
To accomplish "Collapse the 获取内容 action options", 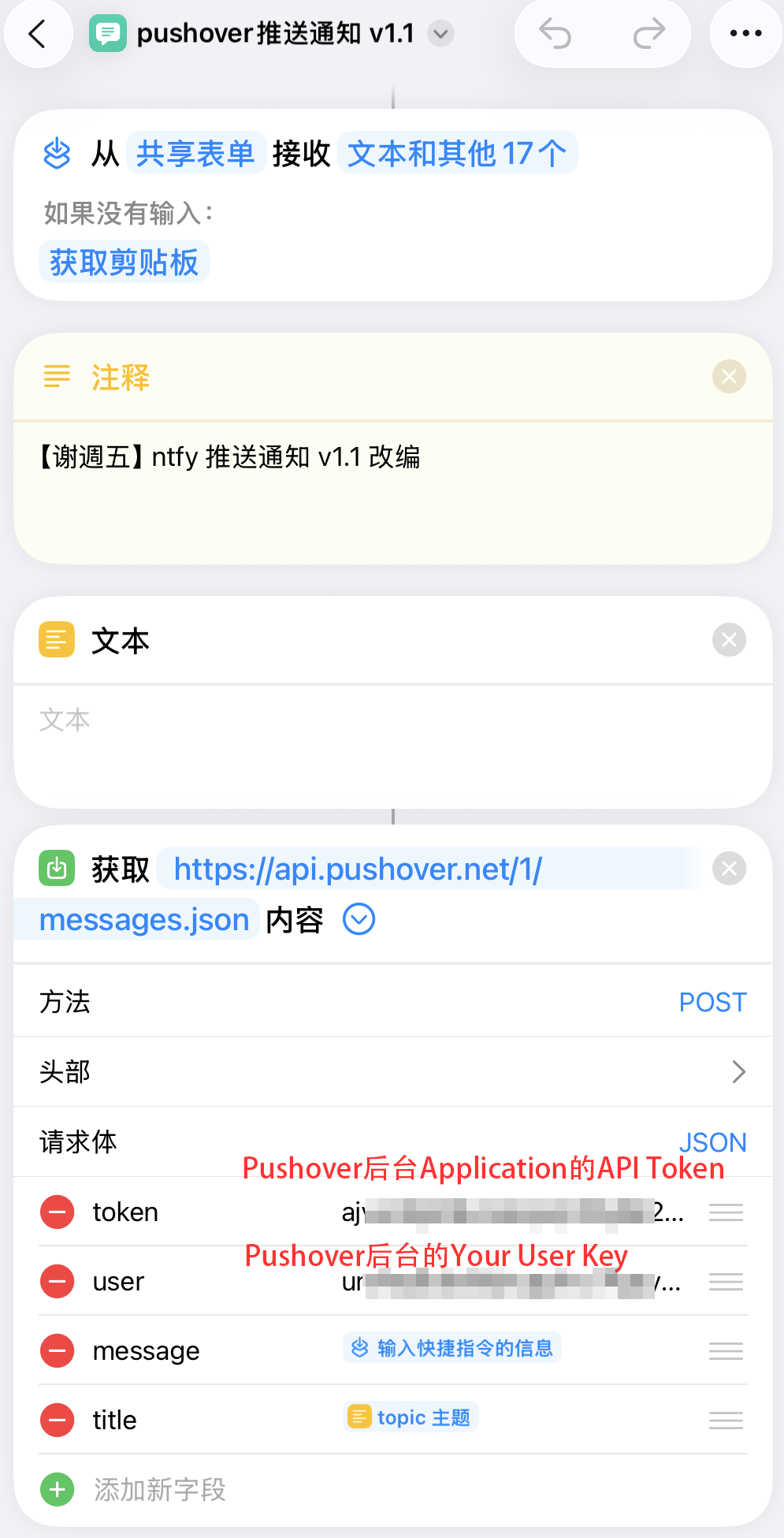I will click(x=359, y=920).
